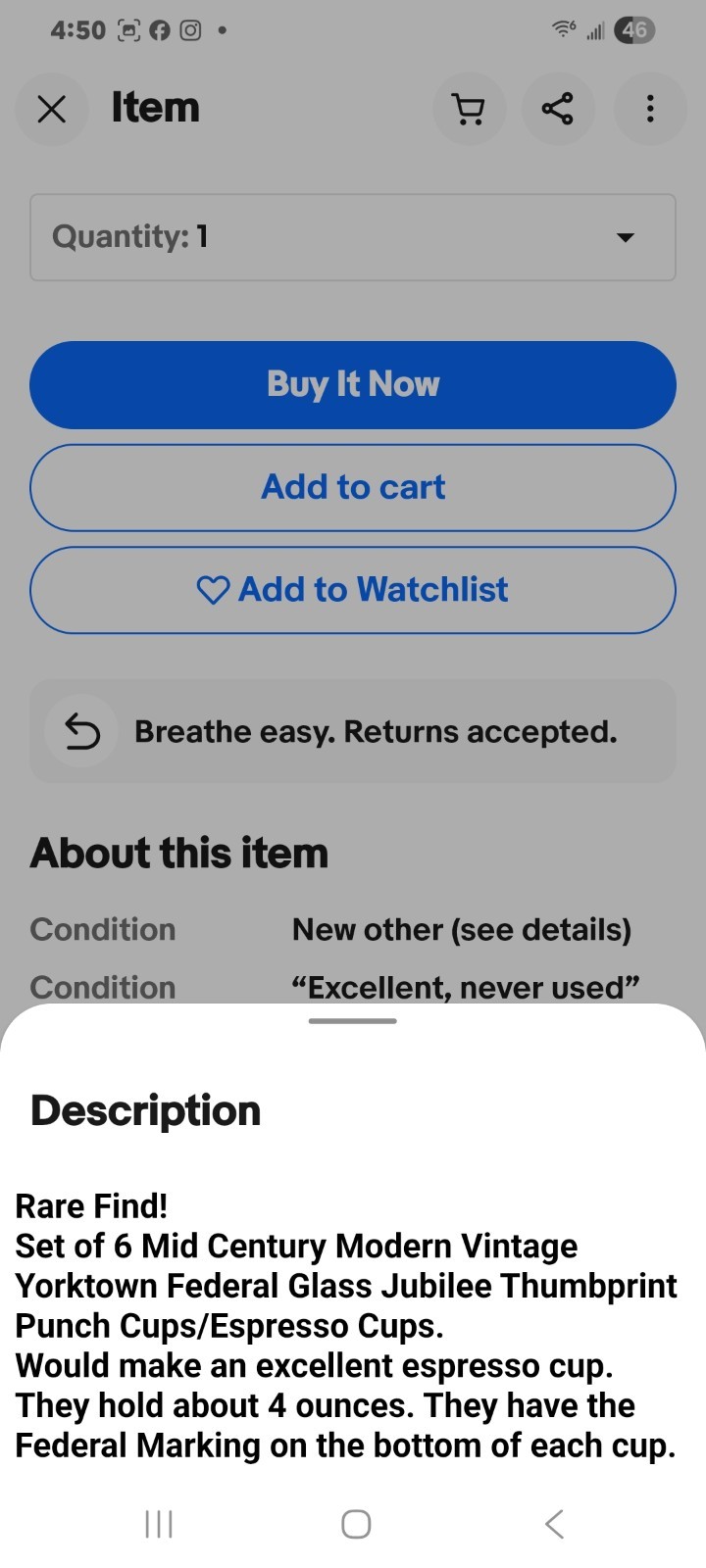The height and width of the screenshot is (1568, 706).
Task: Close the item page
Action: (52, 109)
